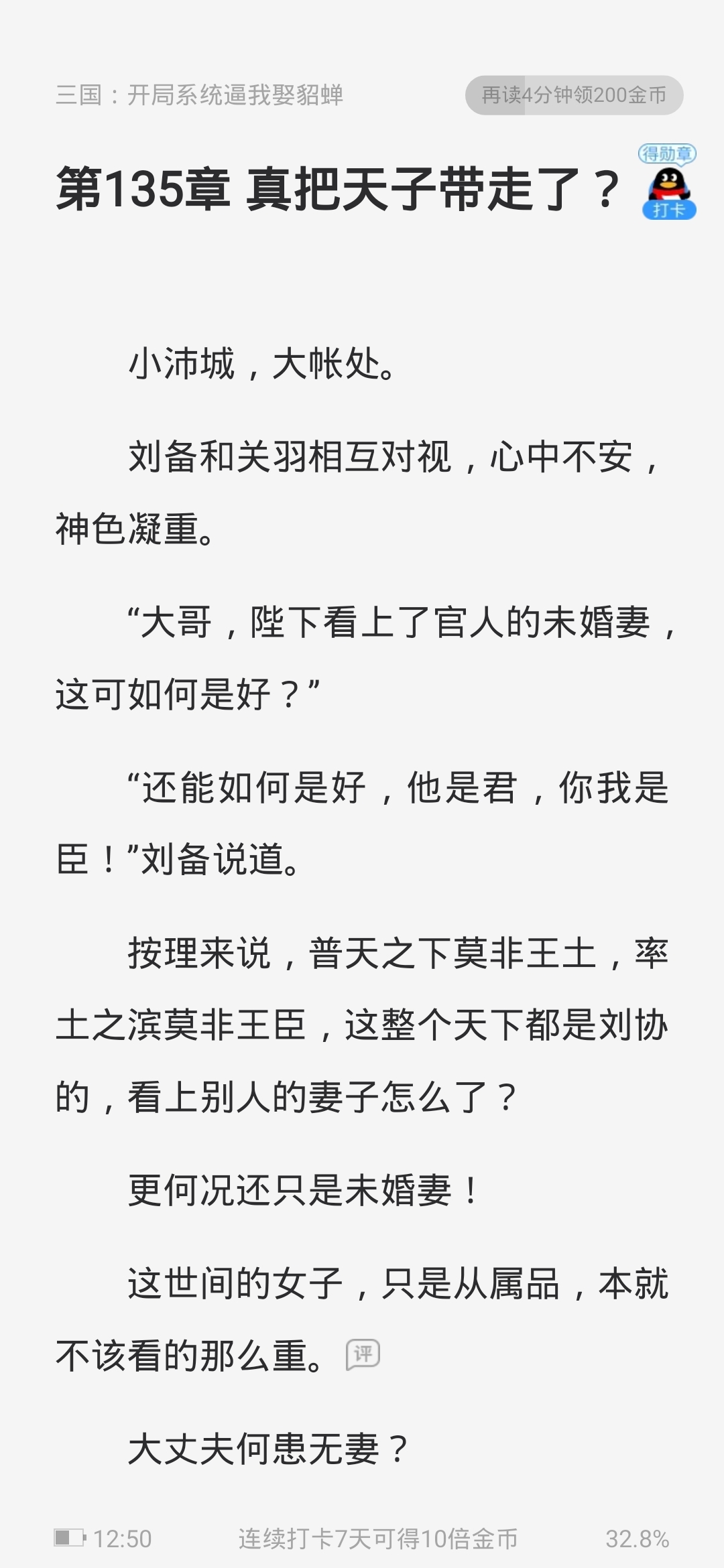This screenshot has width=724, height=1568.
Task: Tap the 再读4分钟领200金币 reward pill
Action: pyautogui.click(x=574, y=95)
